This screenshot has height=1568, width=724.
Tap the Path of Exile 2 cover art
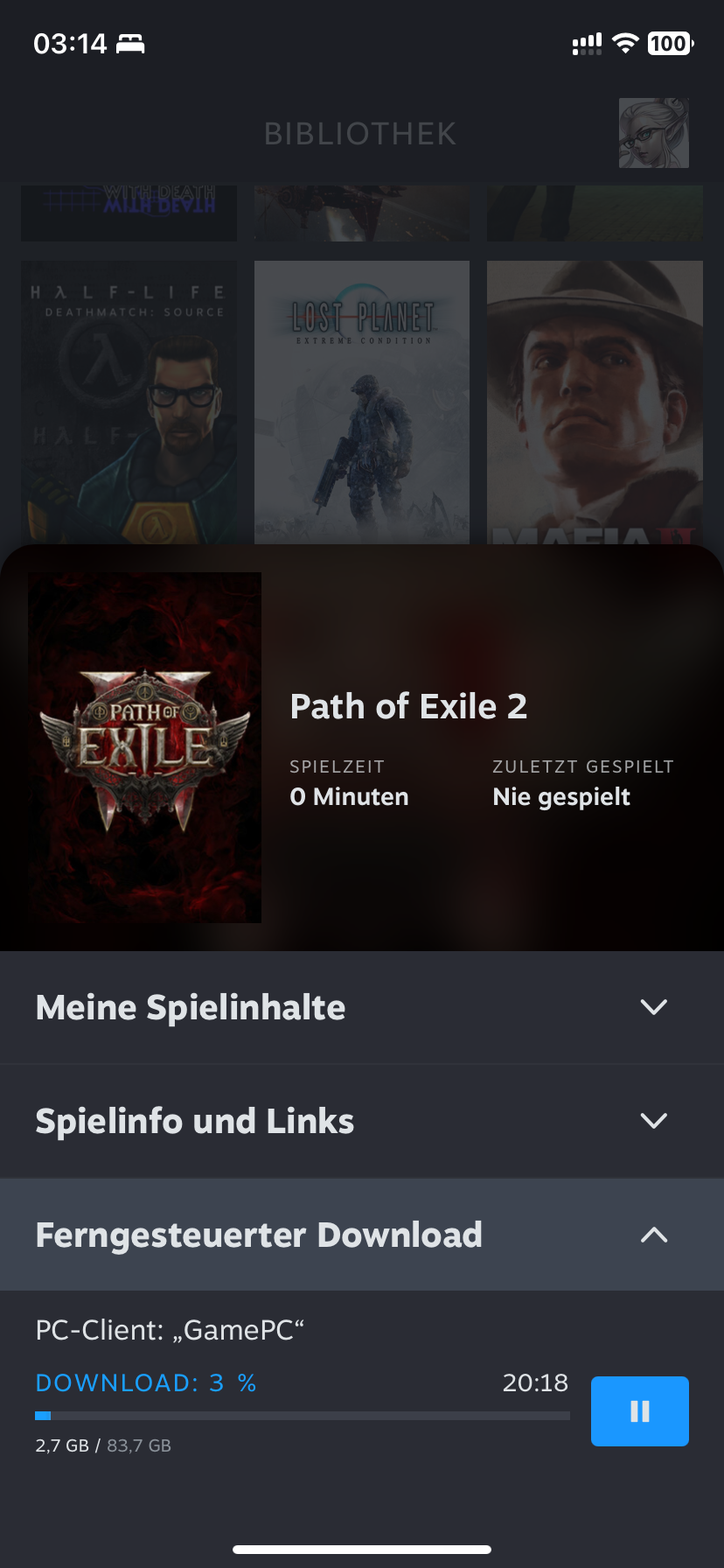(144, 747)
